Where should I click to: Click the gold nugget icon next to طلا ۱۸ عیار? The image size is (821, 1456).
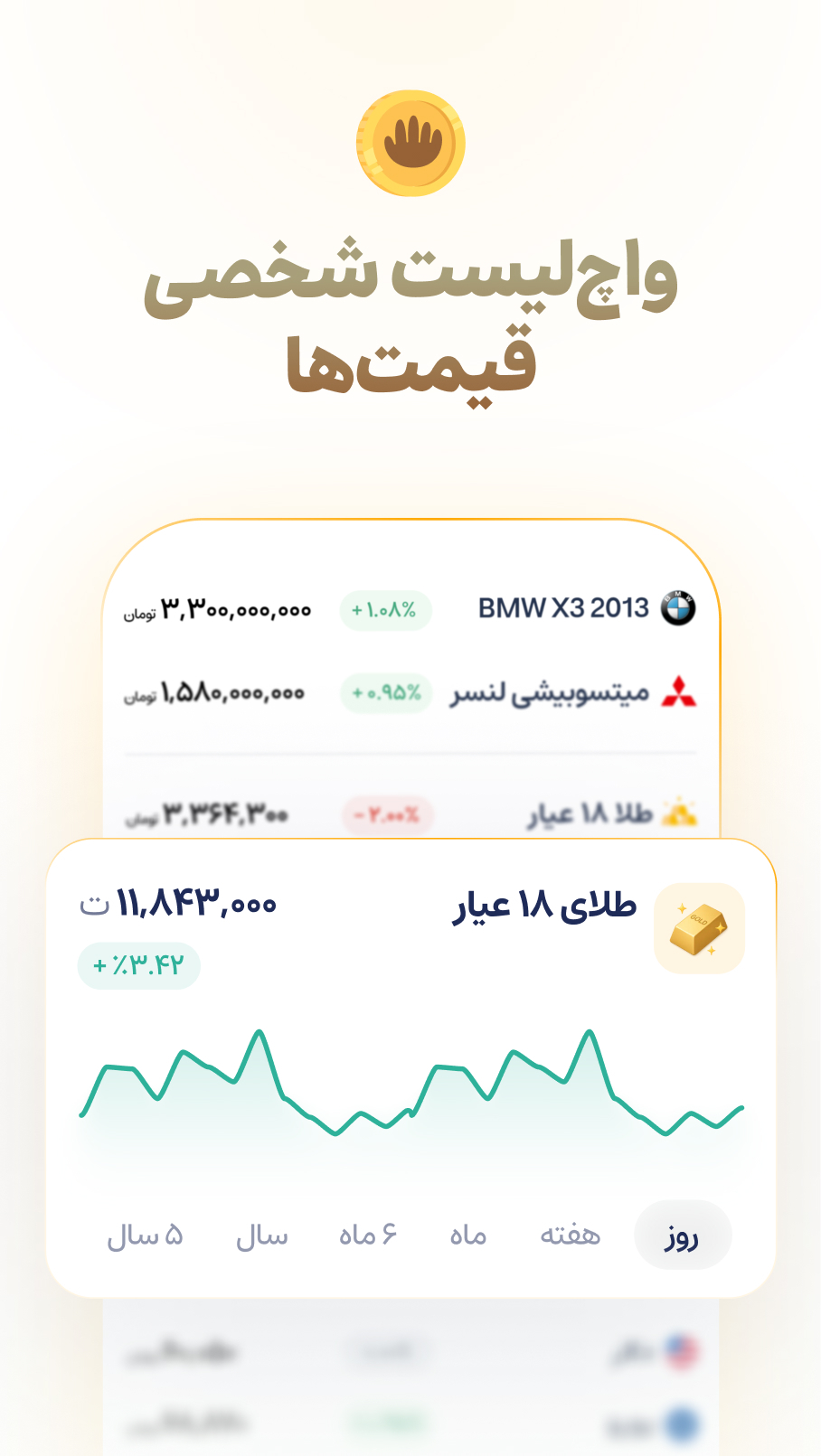pyautogui.click(x=678, y=813)
